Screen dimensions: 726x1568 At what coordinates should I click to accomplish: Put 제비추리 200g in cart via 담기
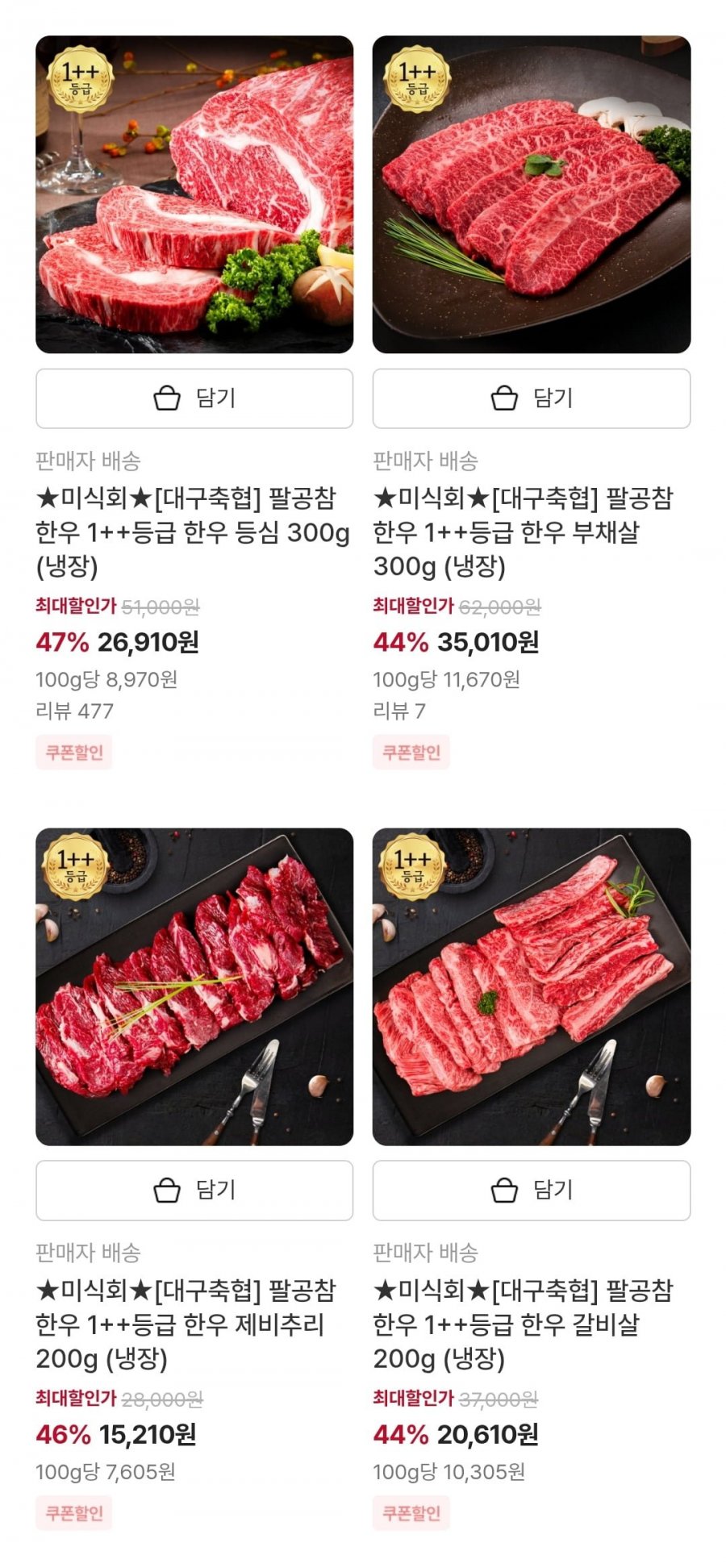tap(194, 1190)
